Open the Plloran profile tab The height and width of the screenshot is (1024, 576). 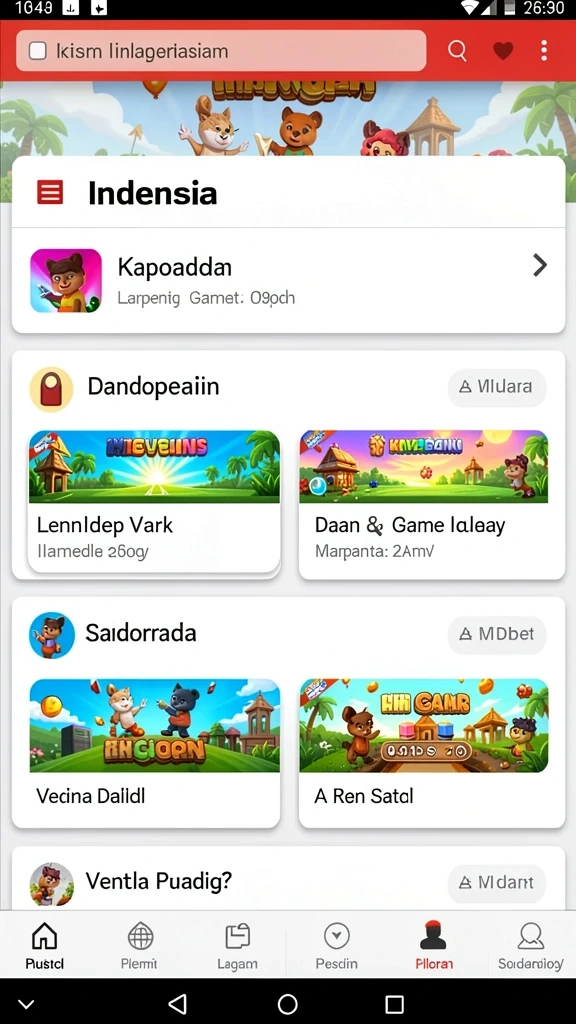(x=434, y=946)
